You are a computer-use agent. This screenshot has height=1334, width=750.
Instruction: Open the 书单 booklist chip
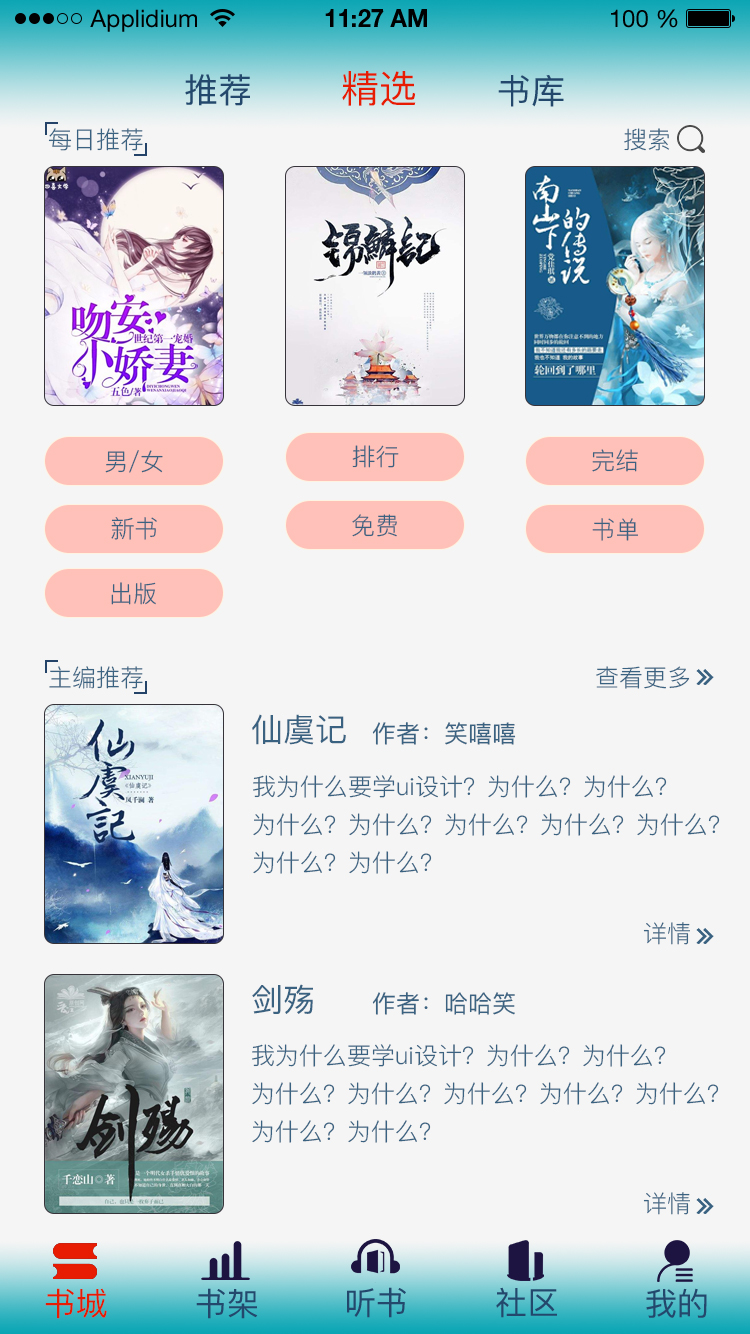[615, 529]
